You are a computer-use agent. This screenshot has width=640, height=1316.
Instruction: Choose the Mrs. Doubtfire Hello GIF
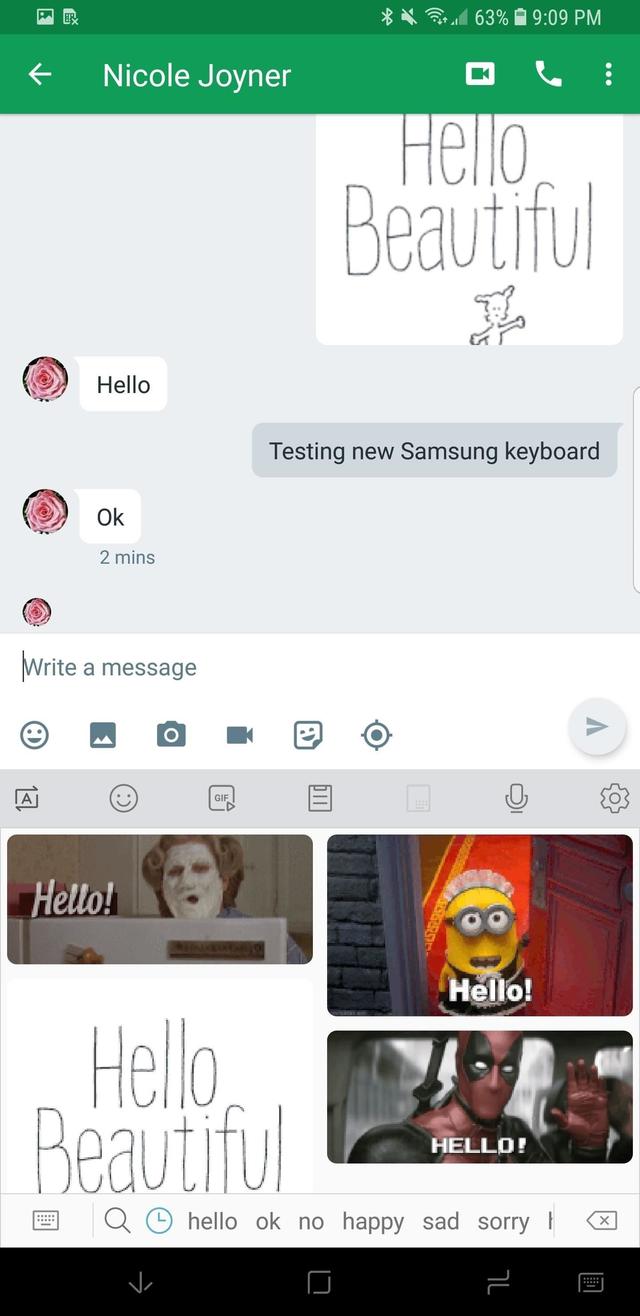click(160, 899)
